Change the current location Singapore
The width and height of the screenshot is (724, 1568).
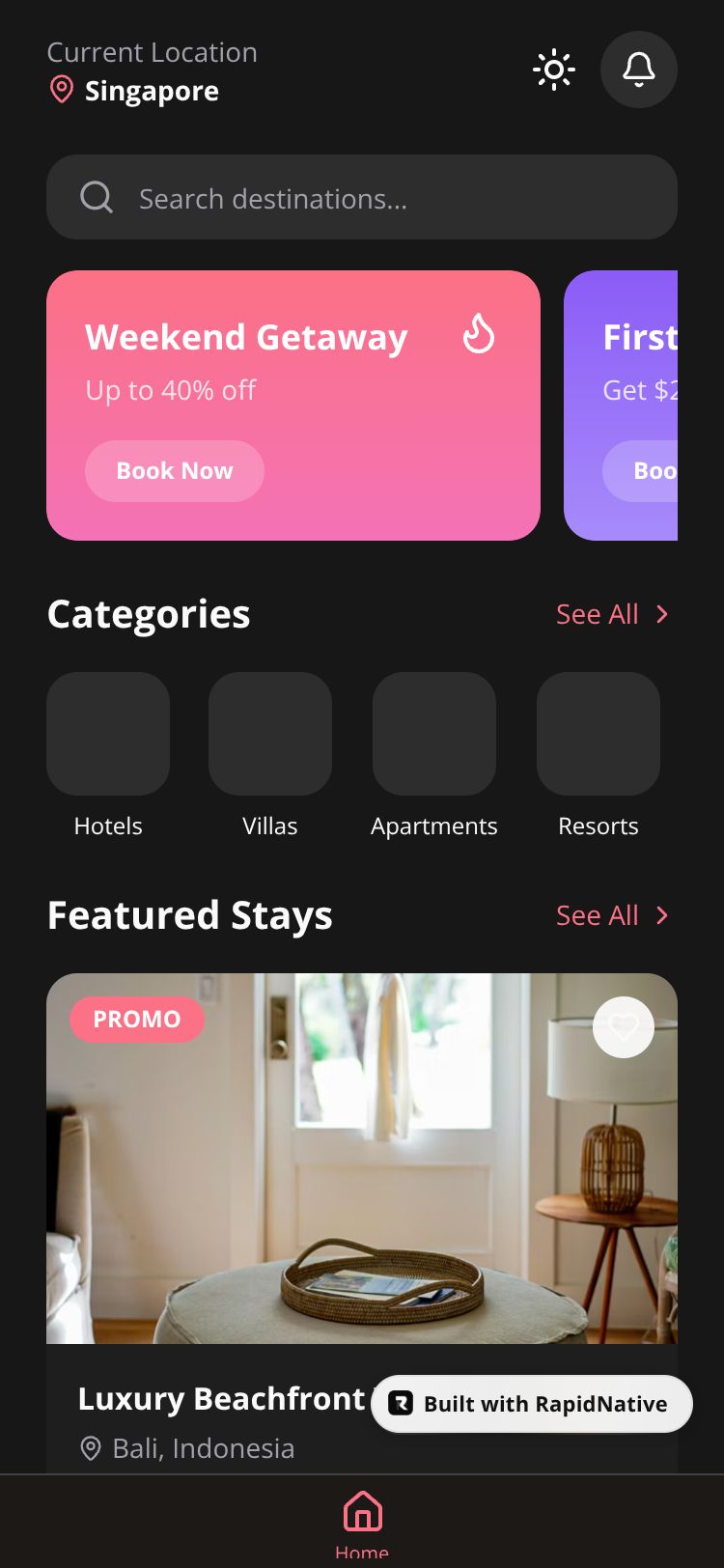[x=151, y=91]
